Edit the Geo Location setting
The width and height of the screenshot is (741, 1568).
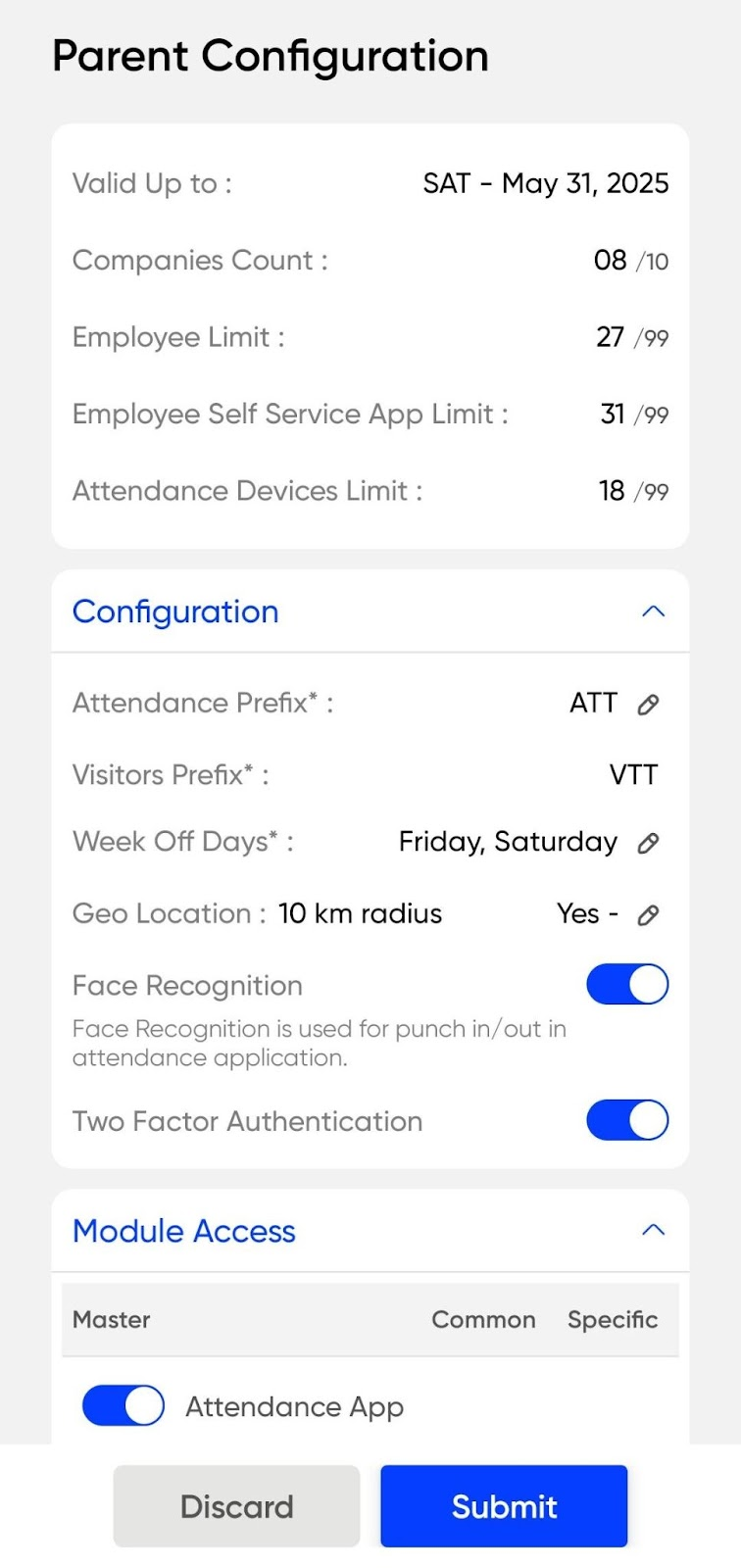(x=648, y=915)
